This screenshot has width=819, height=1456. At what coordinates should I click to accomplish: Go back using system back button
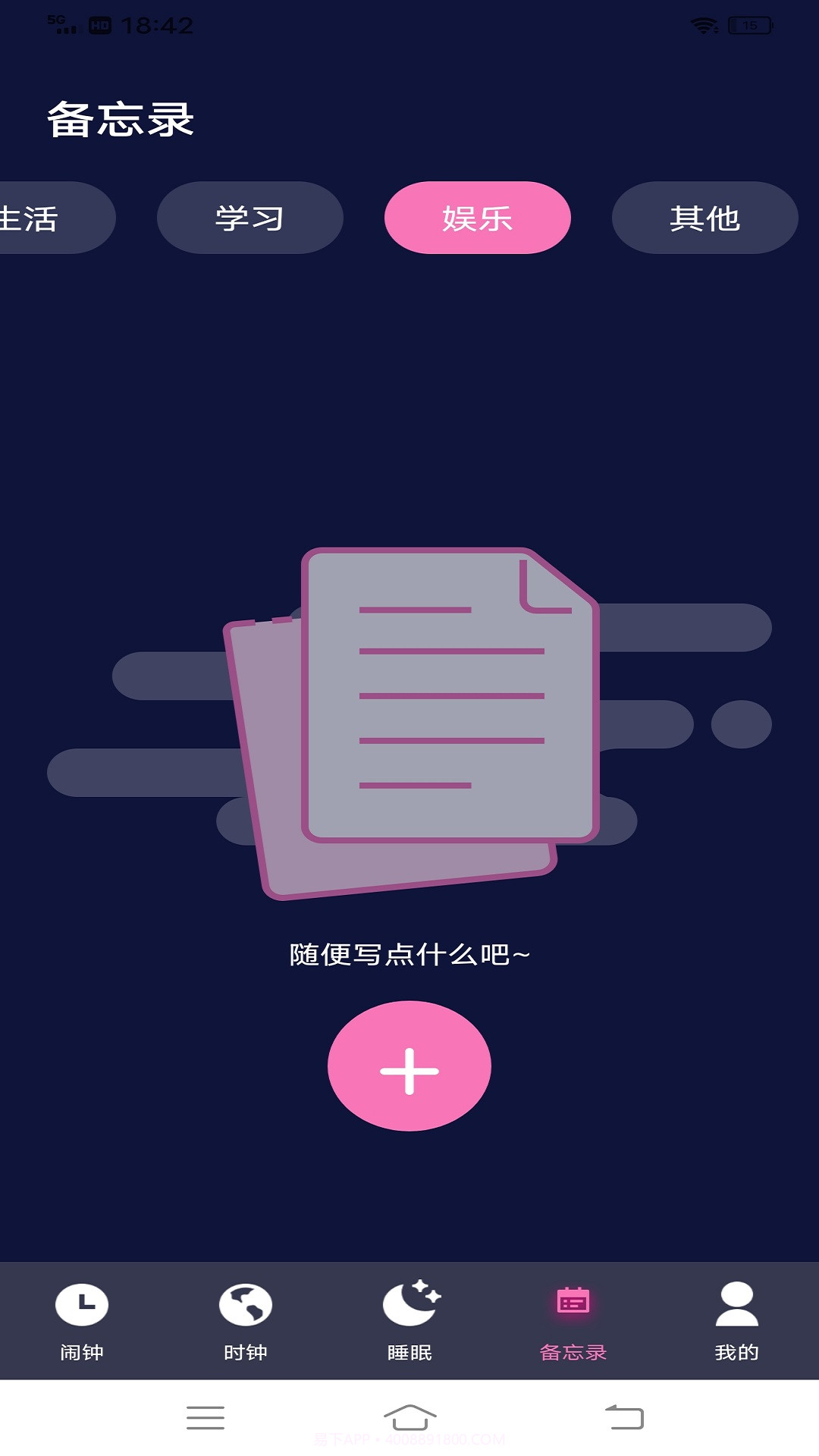[624, 1417]
